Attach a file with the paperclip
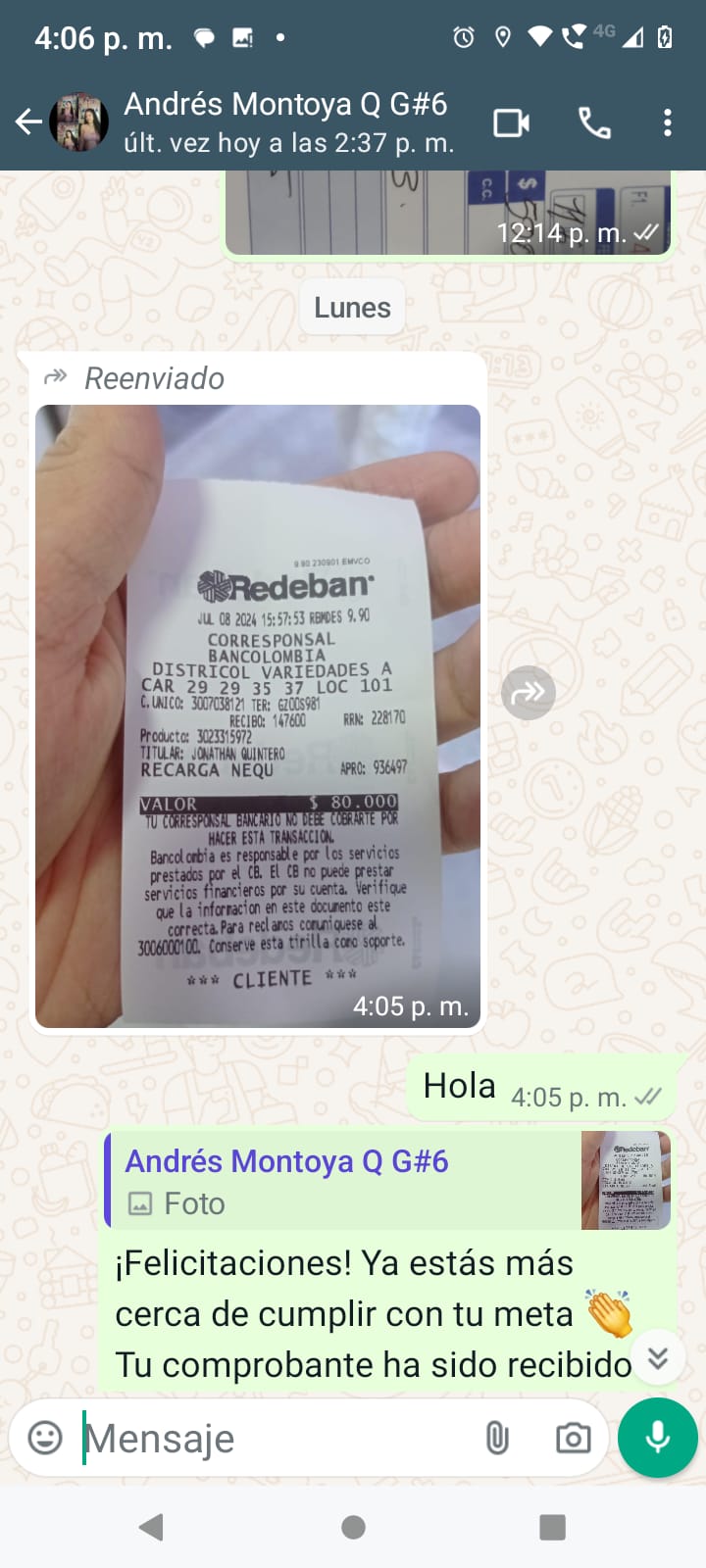Image resolution: width=706 pixels, height=1568 pixels. coord(497,1438)
